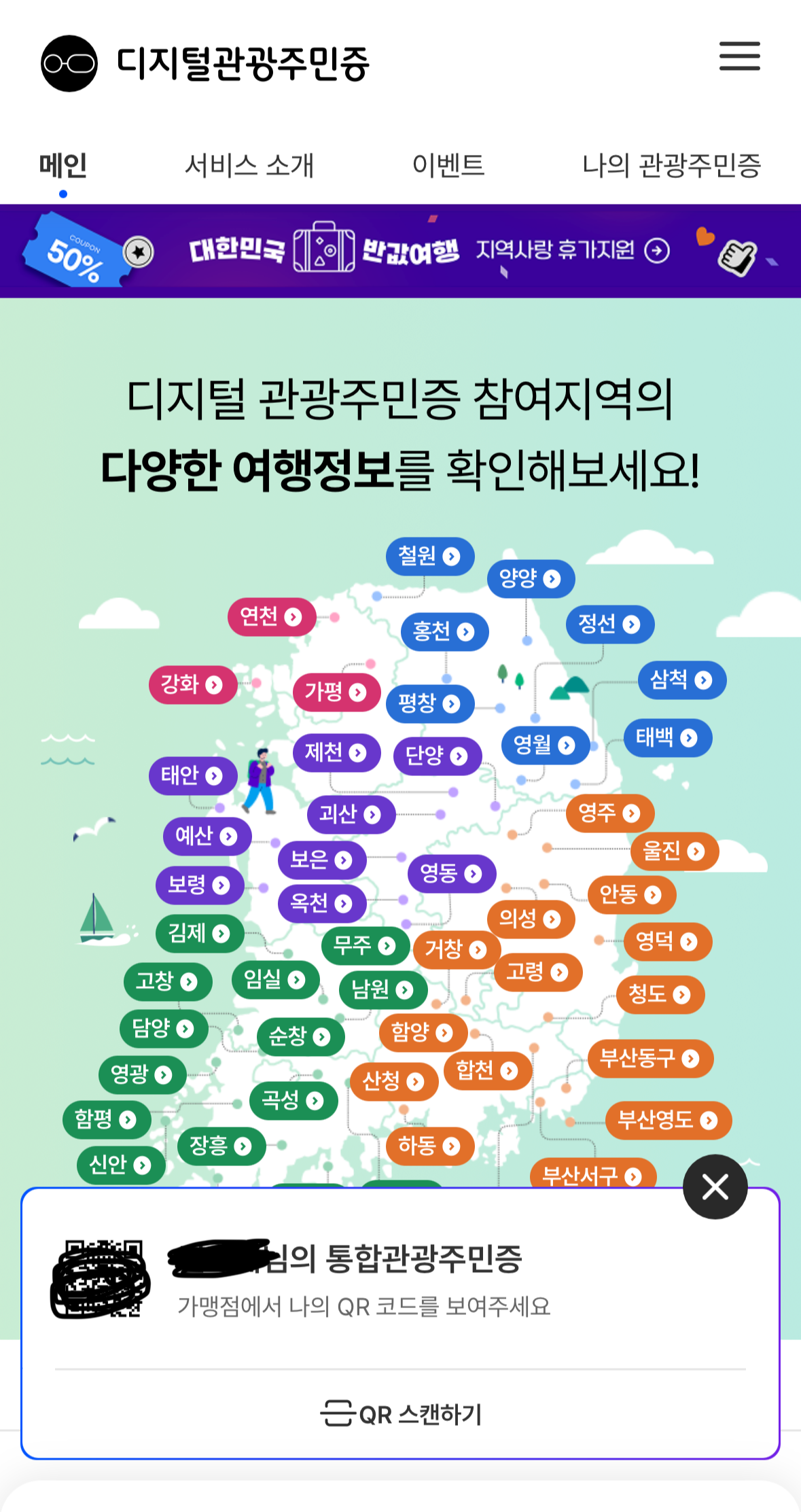Open the 하동 region chip
Screen dimensions: 801x1512
point(429,1146)
